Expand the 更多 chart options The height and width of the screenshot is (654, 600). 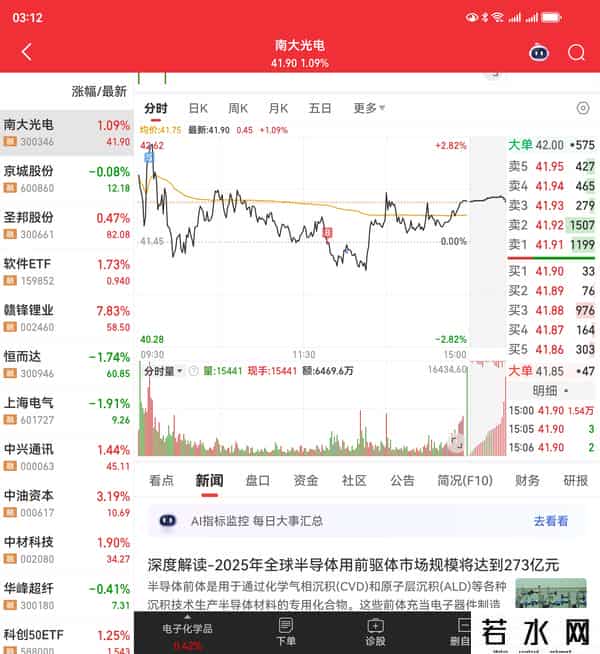coord(368,108)
